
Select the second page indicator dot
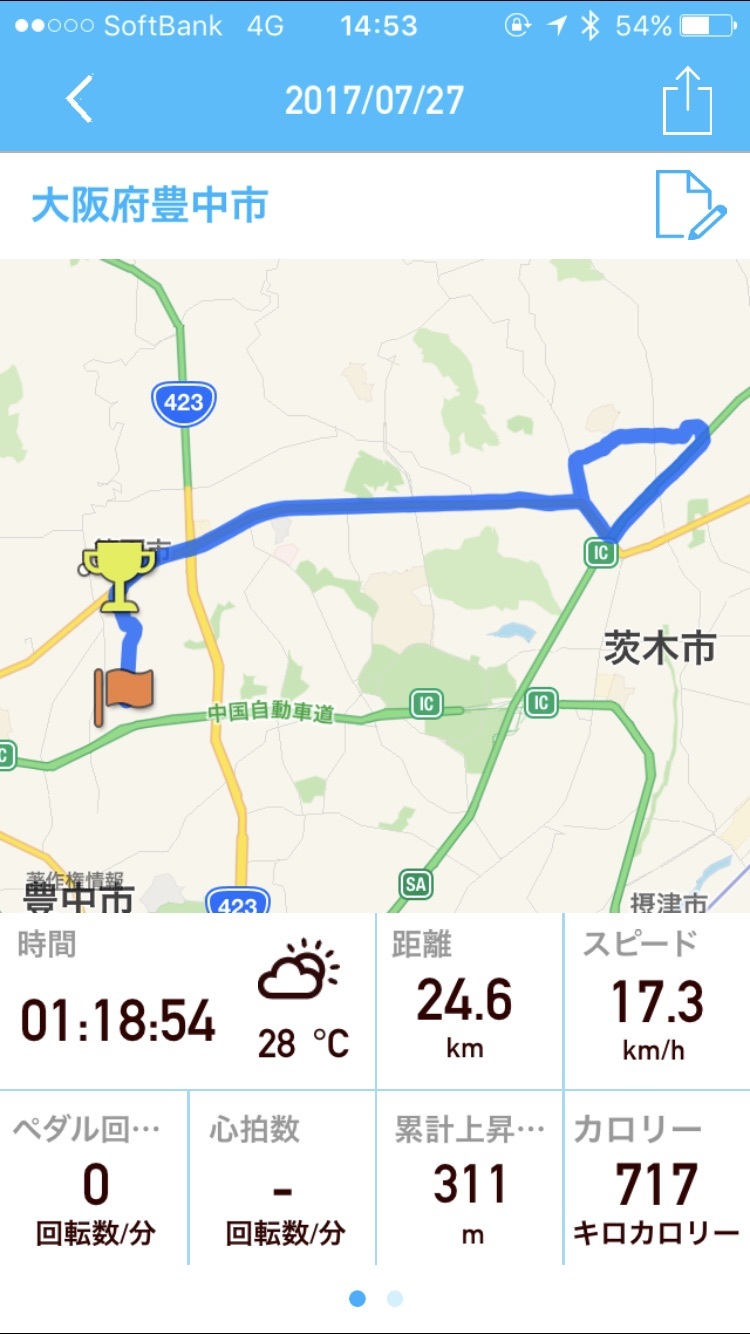pos(395,1299)
